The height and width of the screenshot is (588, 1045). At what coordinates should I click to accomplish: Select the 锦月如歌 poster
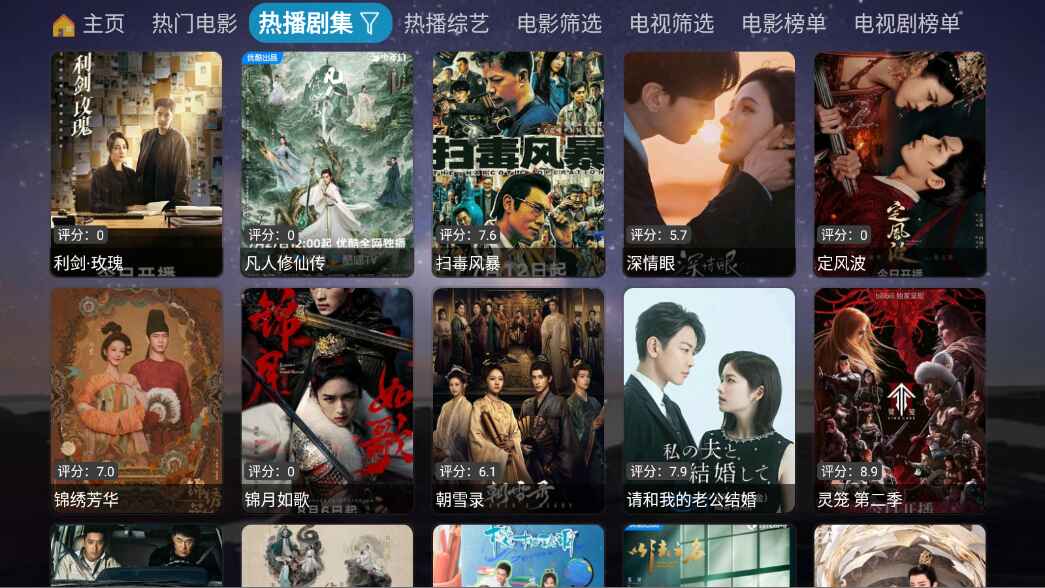[327, 400]
